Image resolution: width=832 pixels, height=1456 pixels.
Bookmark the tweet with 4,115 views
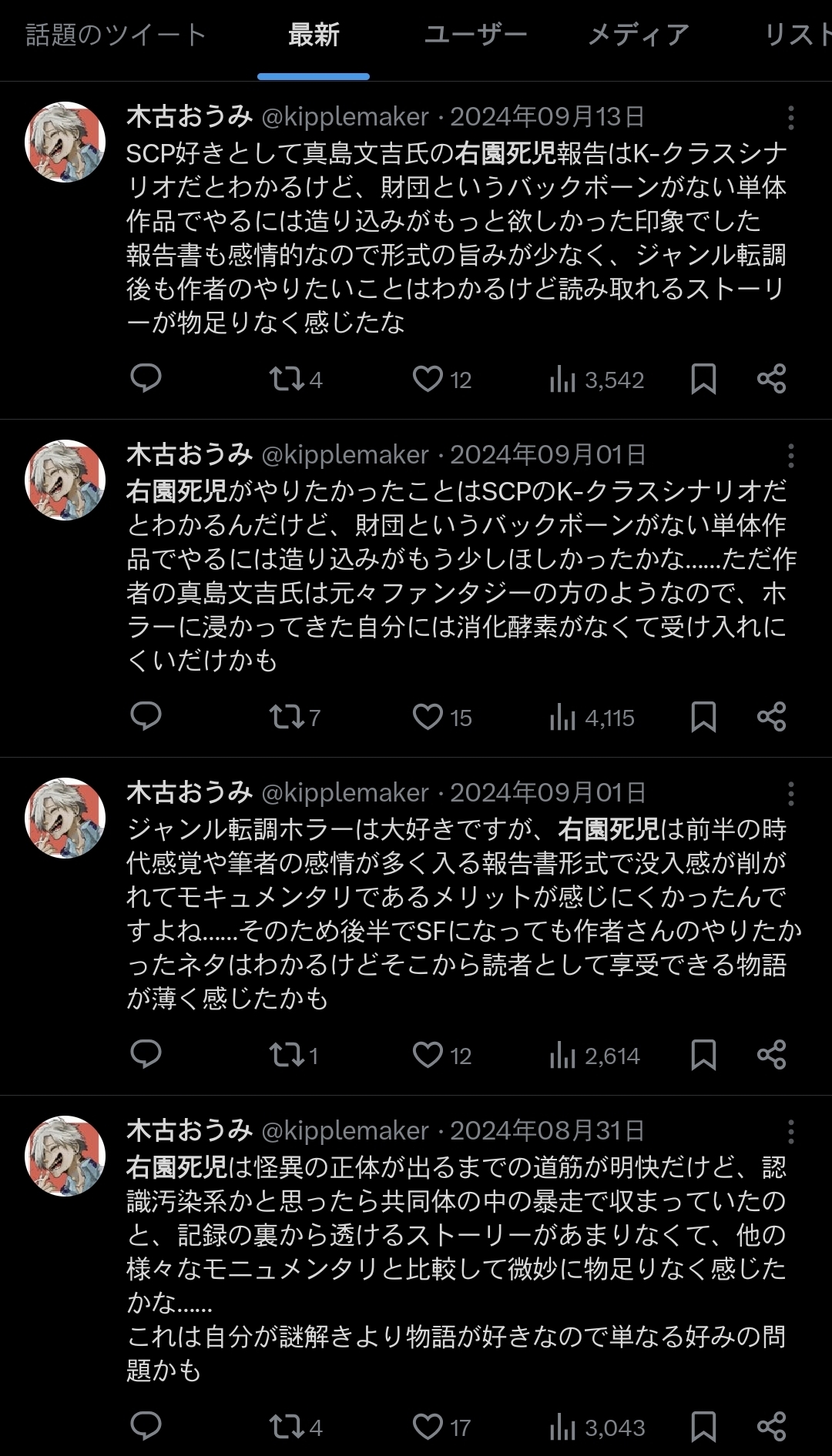(x=703, y=718)
